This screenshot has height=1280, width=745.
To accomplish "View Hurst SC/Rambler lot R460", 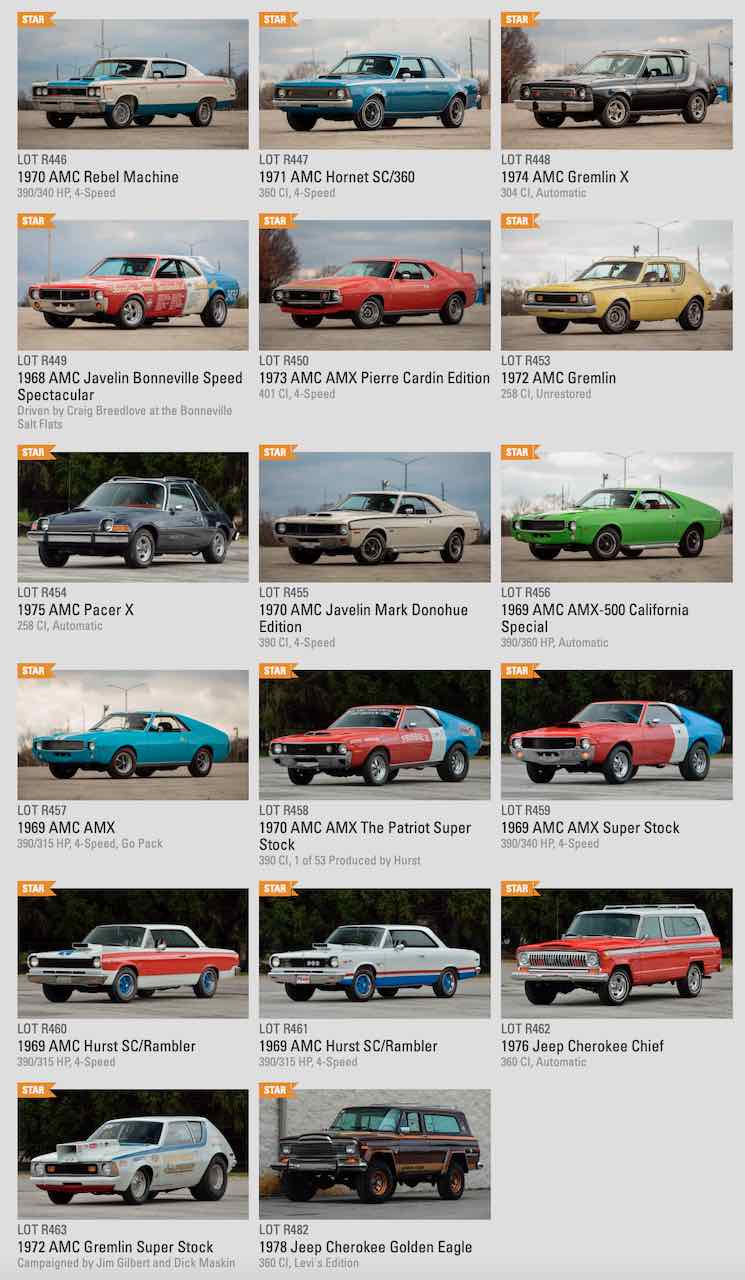I will (x=133, y=953).
